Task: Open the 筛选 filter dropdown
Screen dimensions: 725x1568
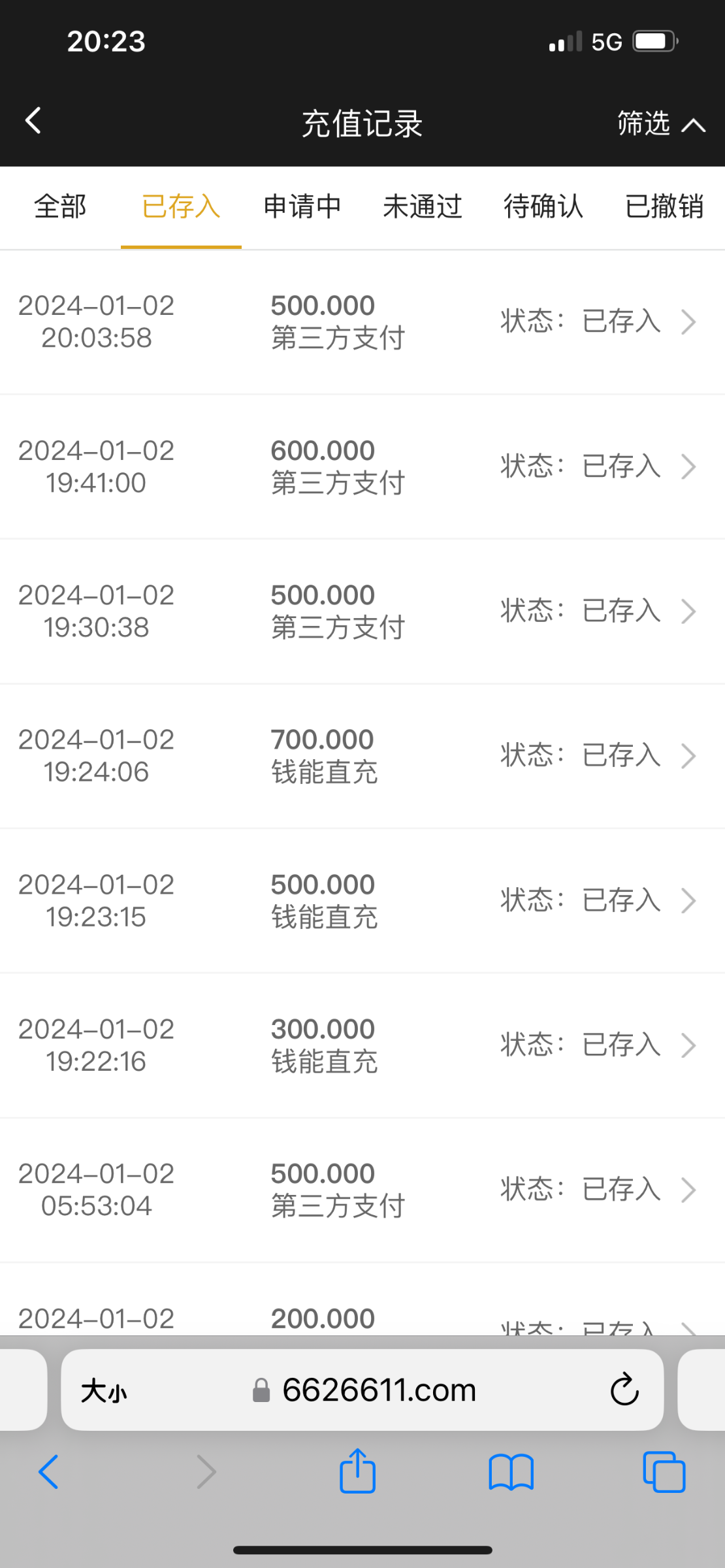Action: tap(660, 123)
